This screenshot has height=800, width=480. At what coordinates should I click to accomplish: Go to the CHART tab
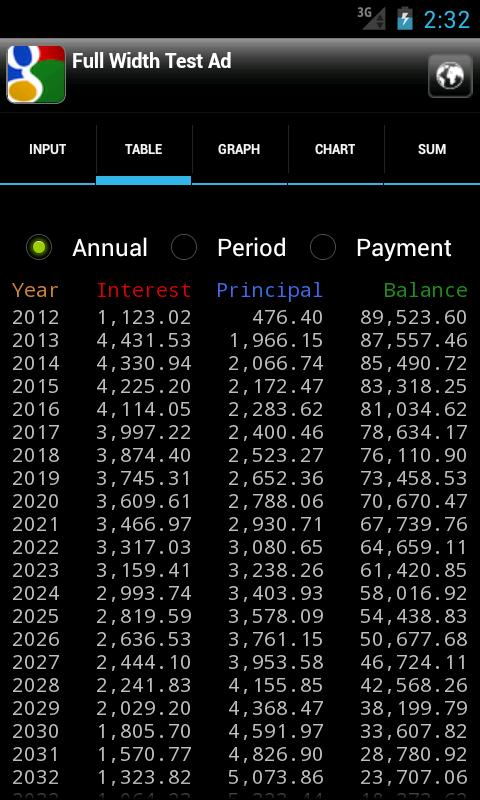(x=335, y=149)
